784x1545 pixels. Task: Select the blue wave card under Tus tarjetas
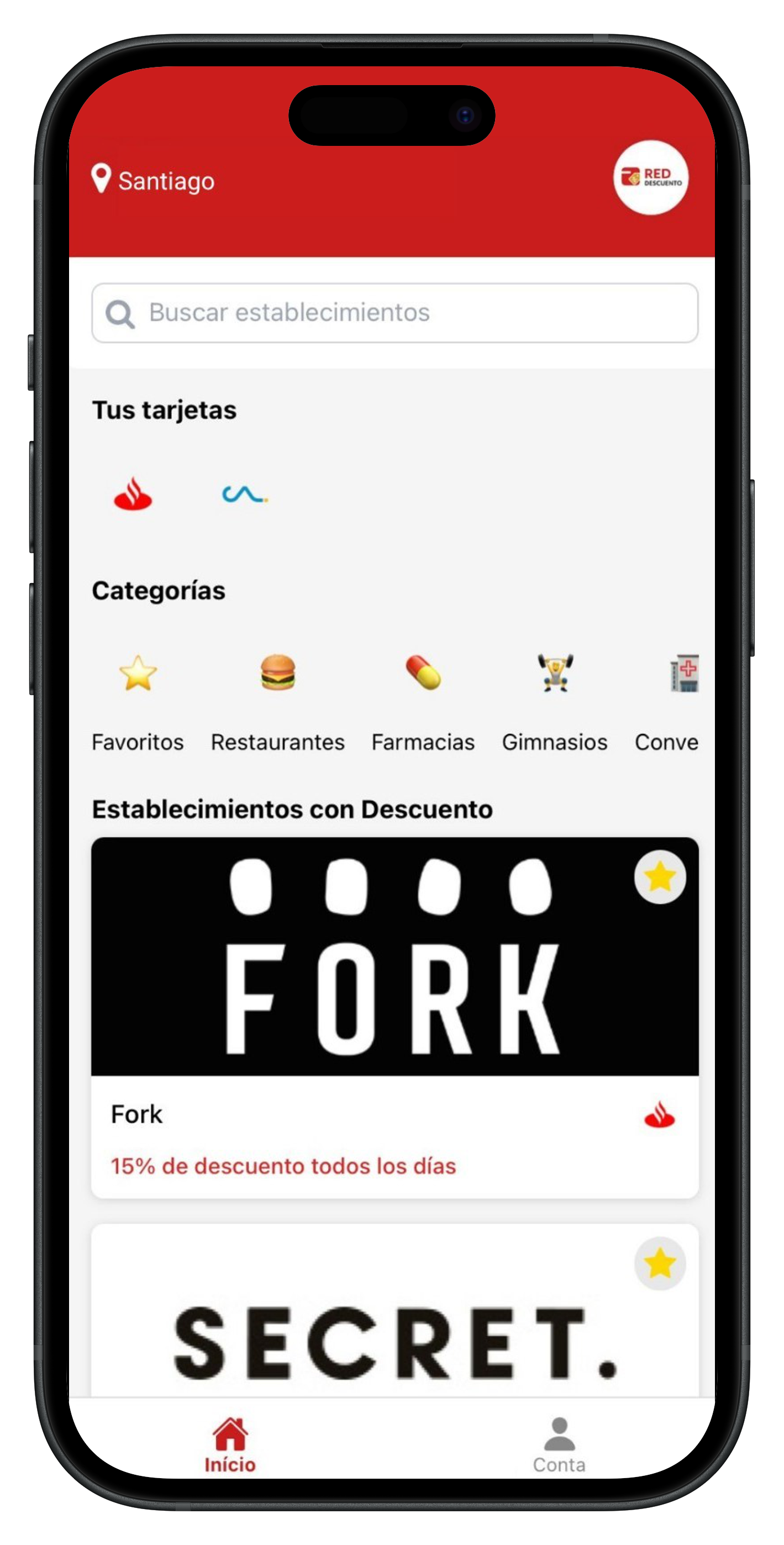tap(244, 494)
